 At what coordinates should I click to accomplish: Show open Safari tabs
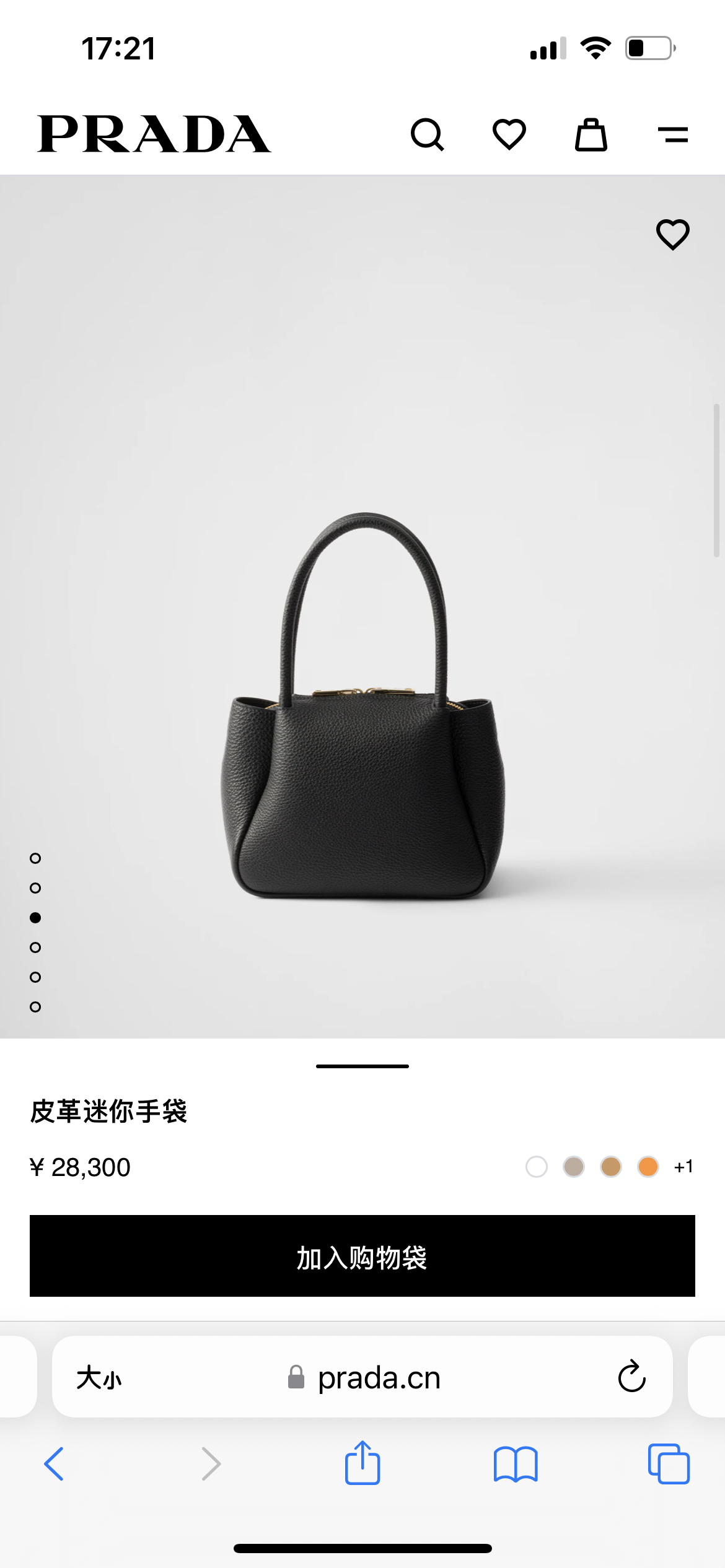coord(668,1464)
